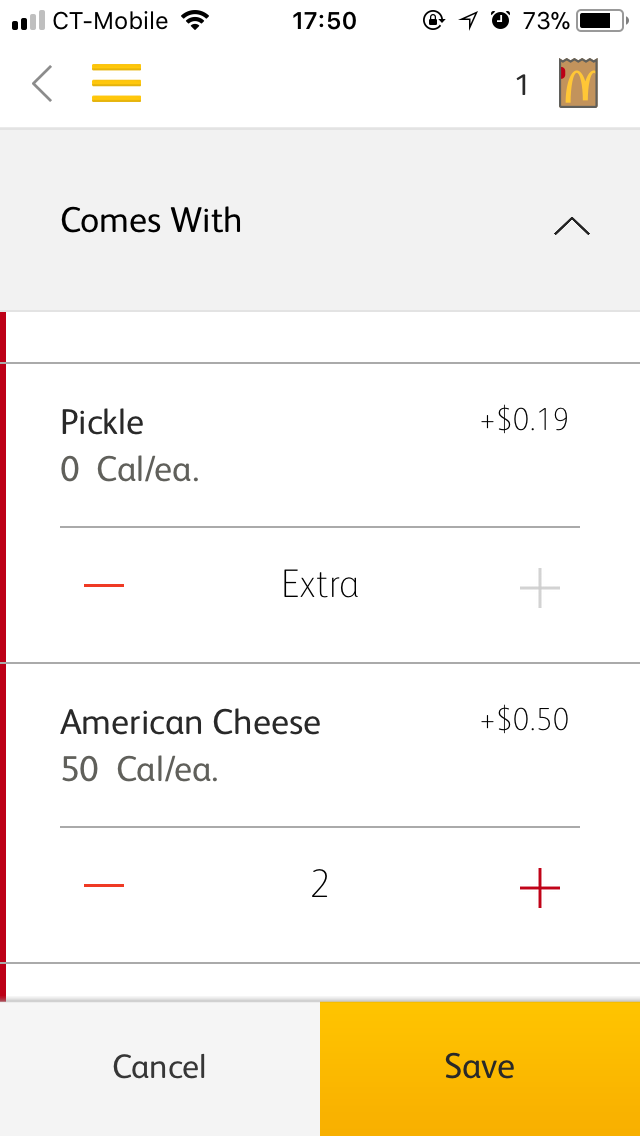Image resolution: width=640 pixels, height=1136 pixels.
Task: Decrease the Pickle amount
Action: click(104, 586)
